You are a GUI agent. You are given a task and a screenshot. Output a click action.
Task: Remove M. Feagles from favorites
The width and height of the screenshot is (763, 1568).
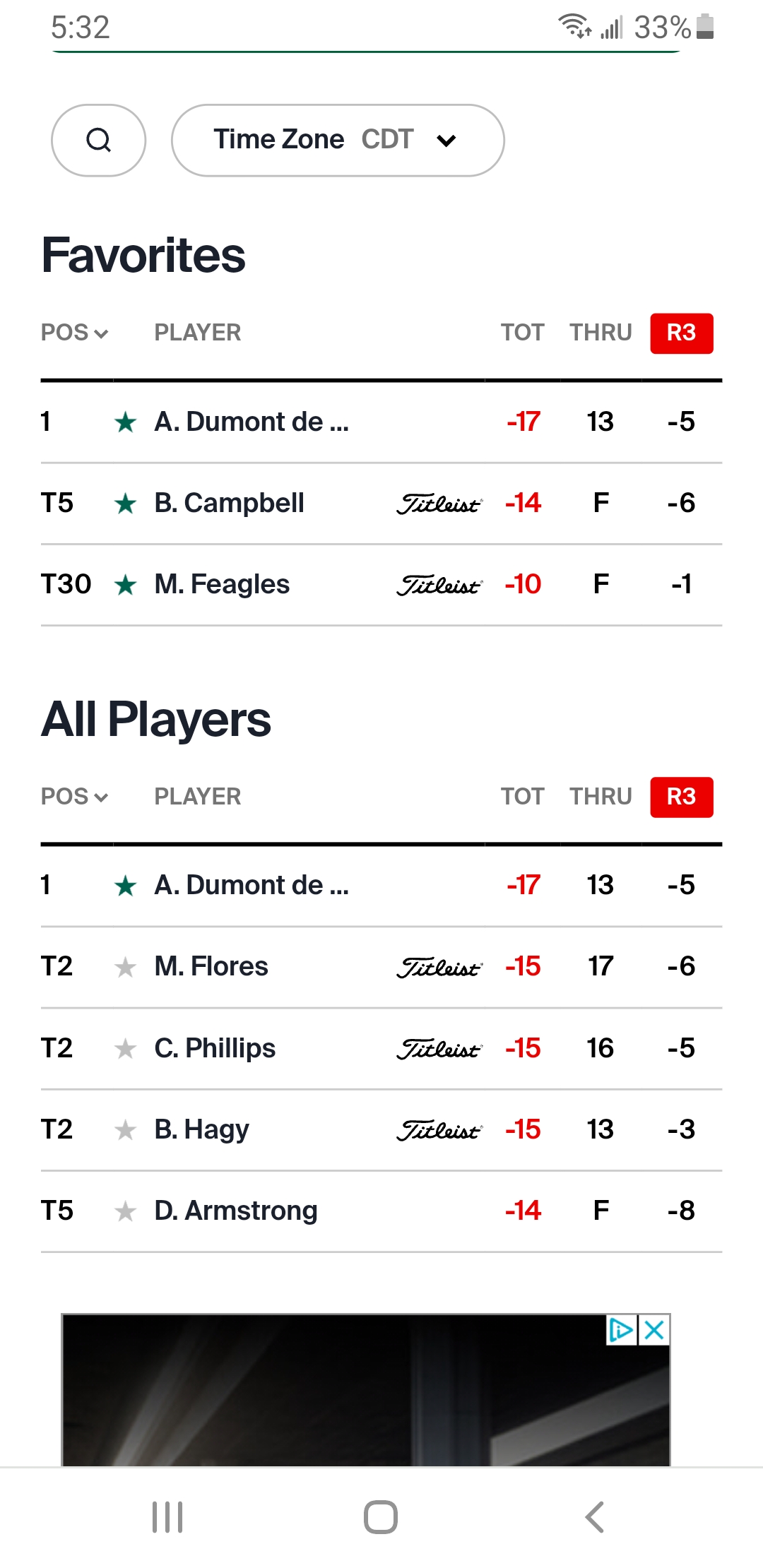pyautogui.click(x=126, y=585)
